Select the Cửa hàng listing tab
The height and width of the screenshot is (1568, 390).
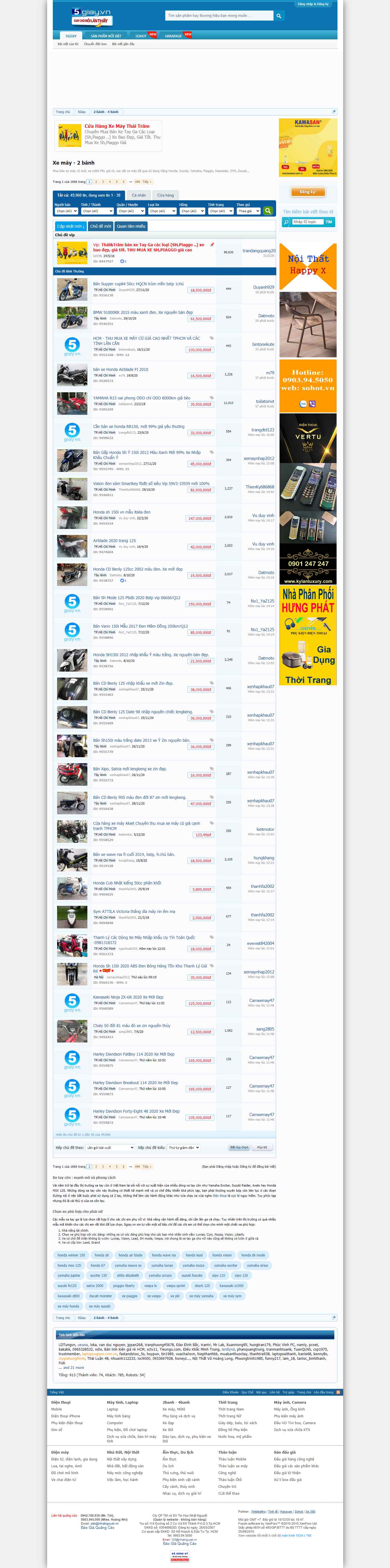(x=165, y=195)
